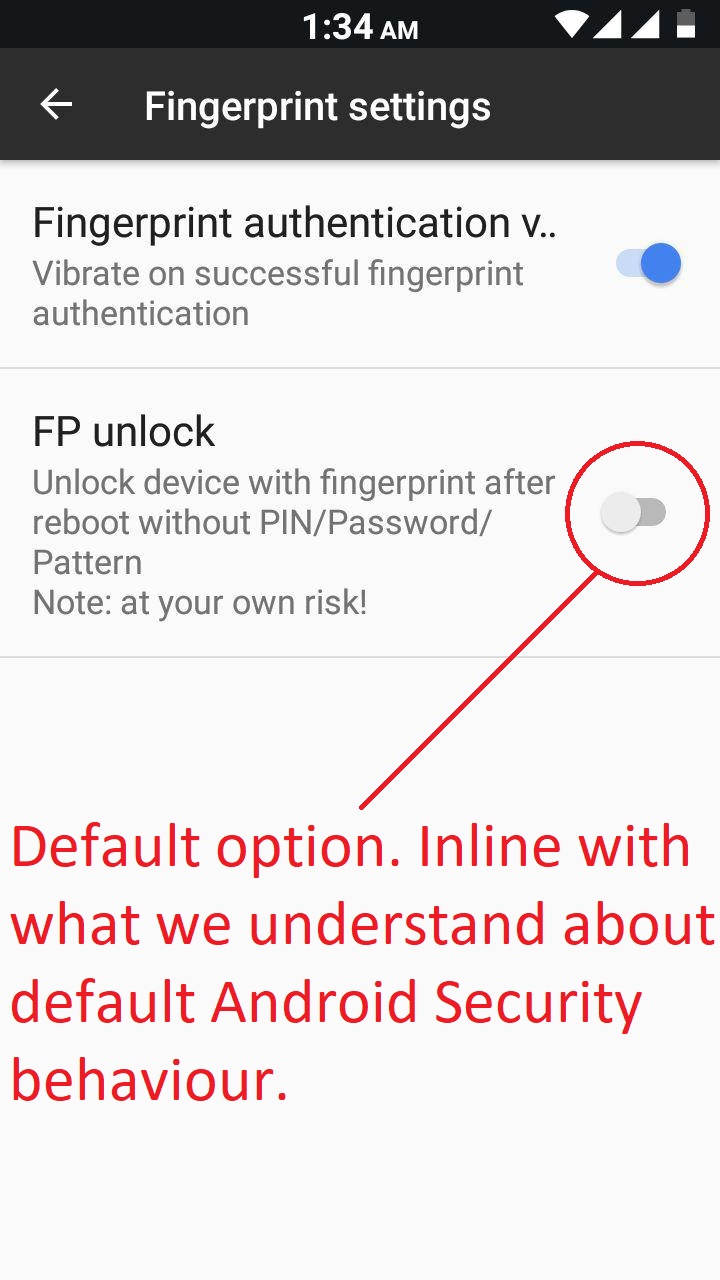Enable the FP unlock switch
This screenshot has height=1280, width=720.
point(634,513)
